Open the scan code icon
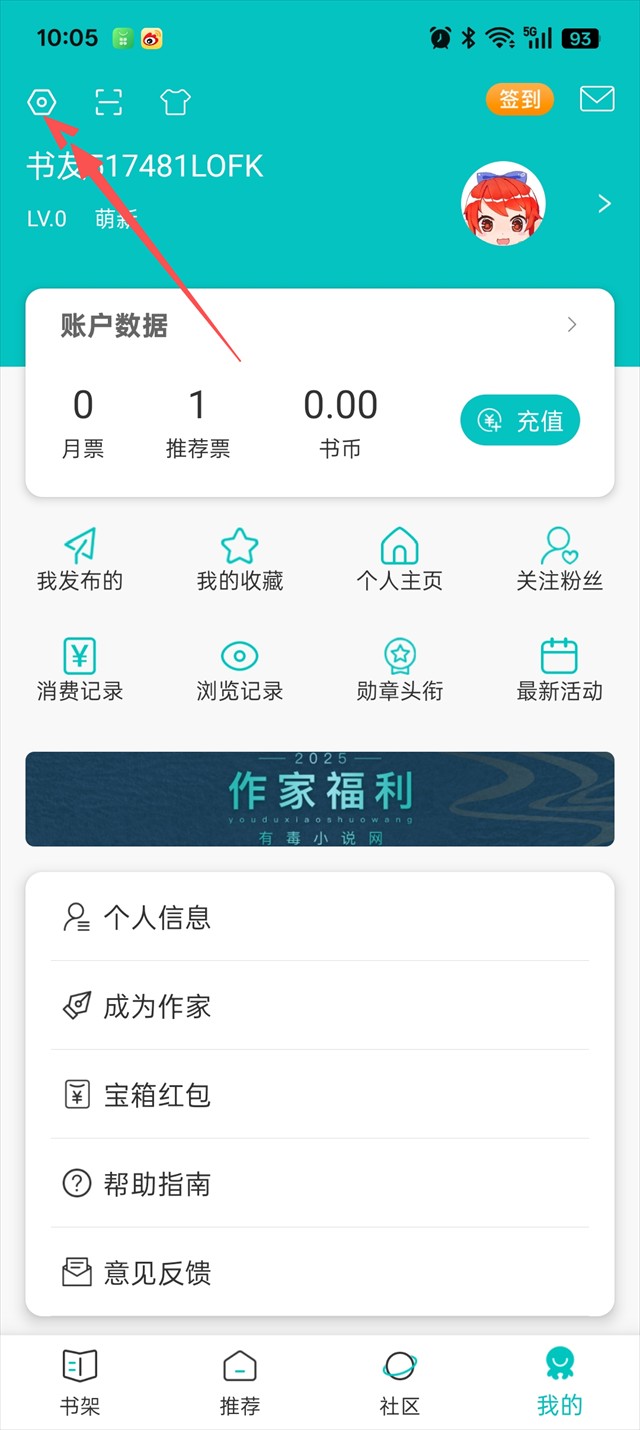640x1430 pixels. click(x=108, y=102)
